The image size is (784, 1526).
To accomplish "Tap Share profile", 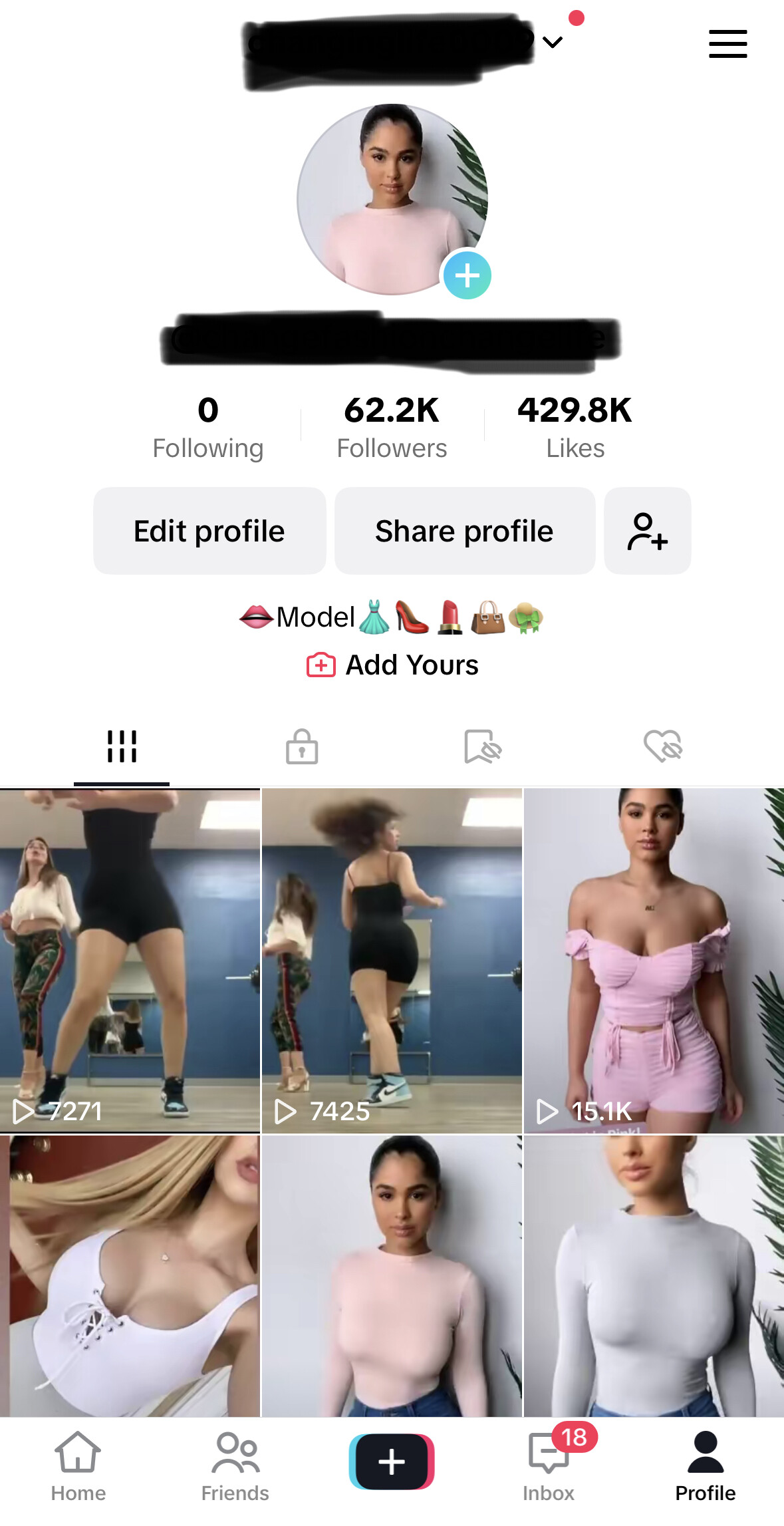I will pyautogui.click(x=464, y=531).
